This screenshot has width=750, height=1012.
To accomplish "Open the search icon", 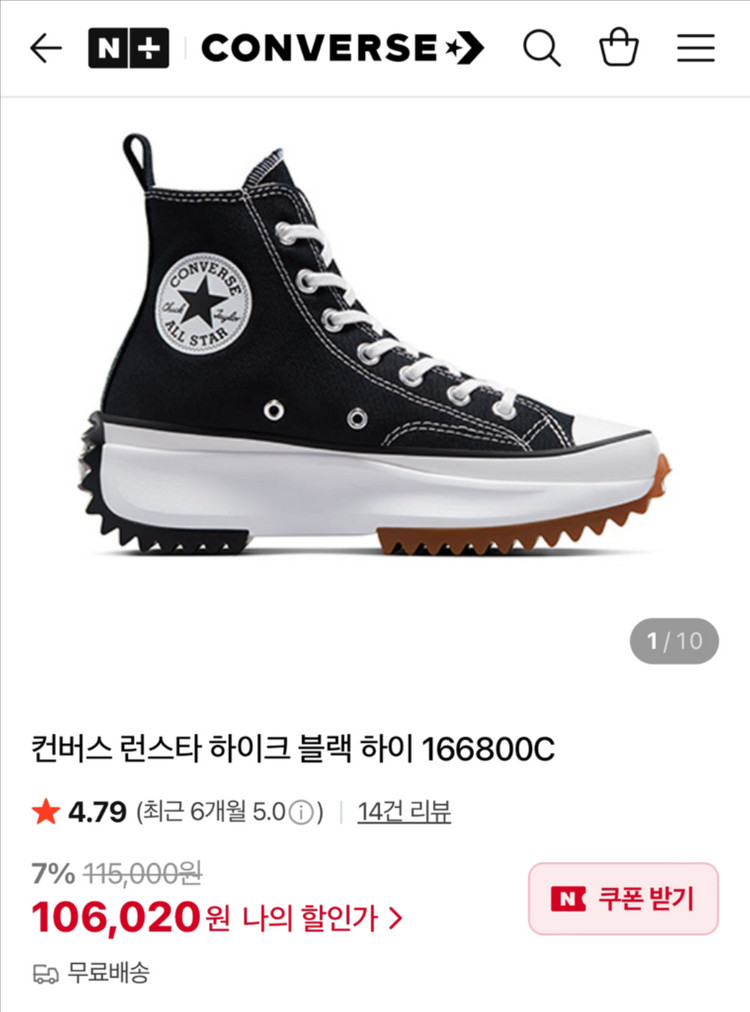I will point(543,46).
